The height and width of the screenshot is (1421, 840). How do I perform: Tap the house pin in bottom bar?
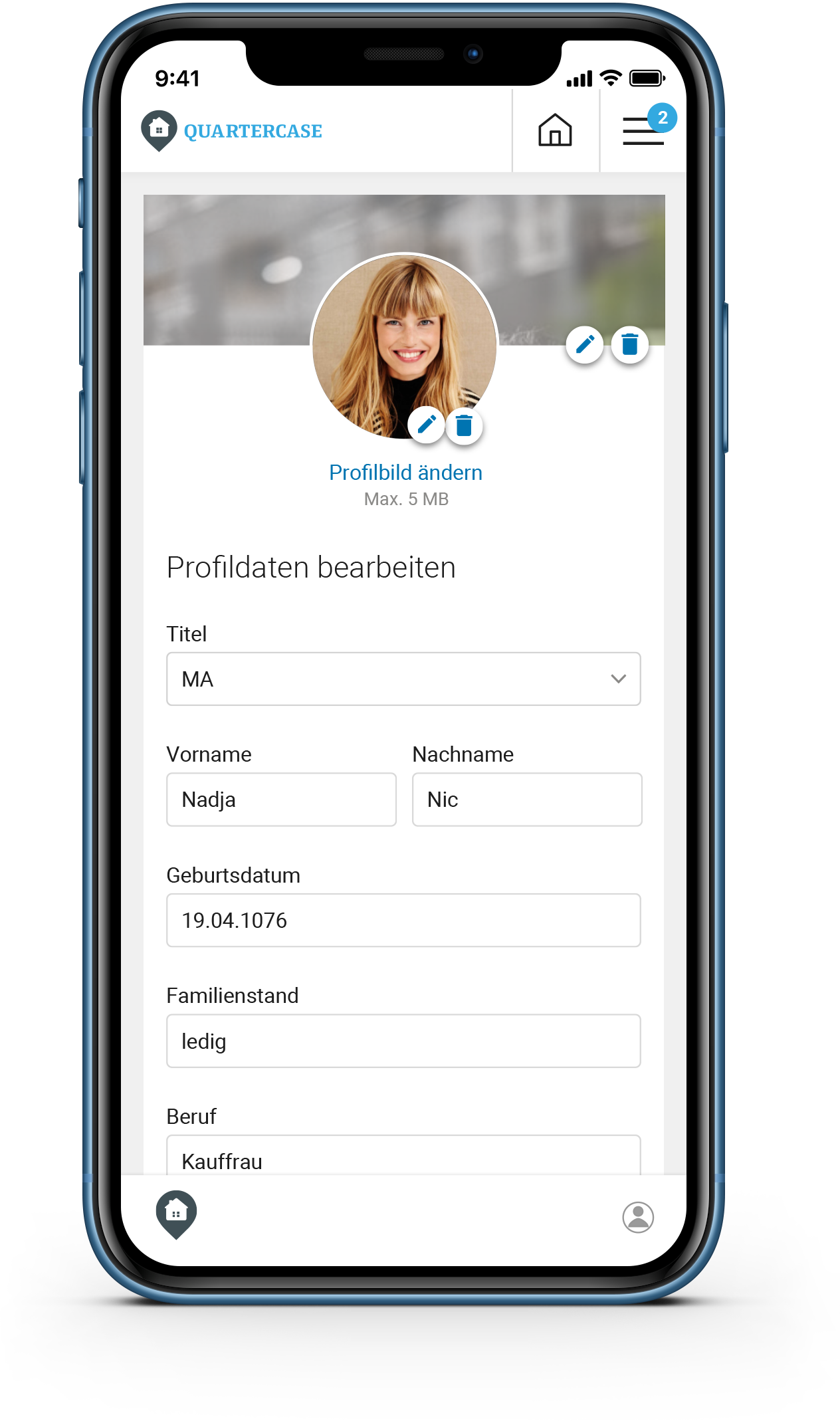176,1214
